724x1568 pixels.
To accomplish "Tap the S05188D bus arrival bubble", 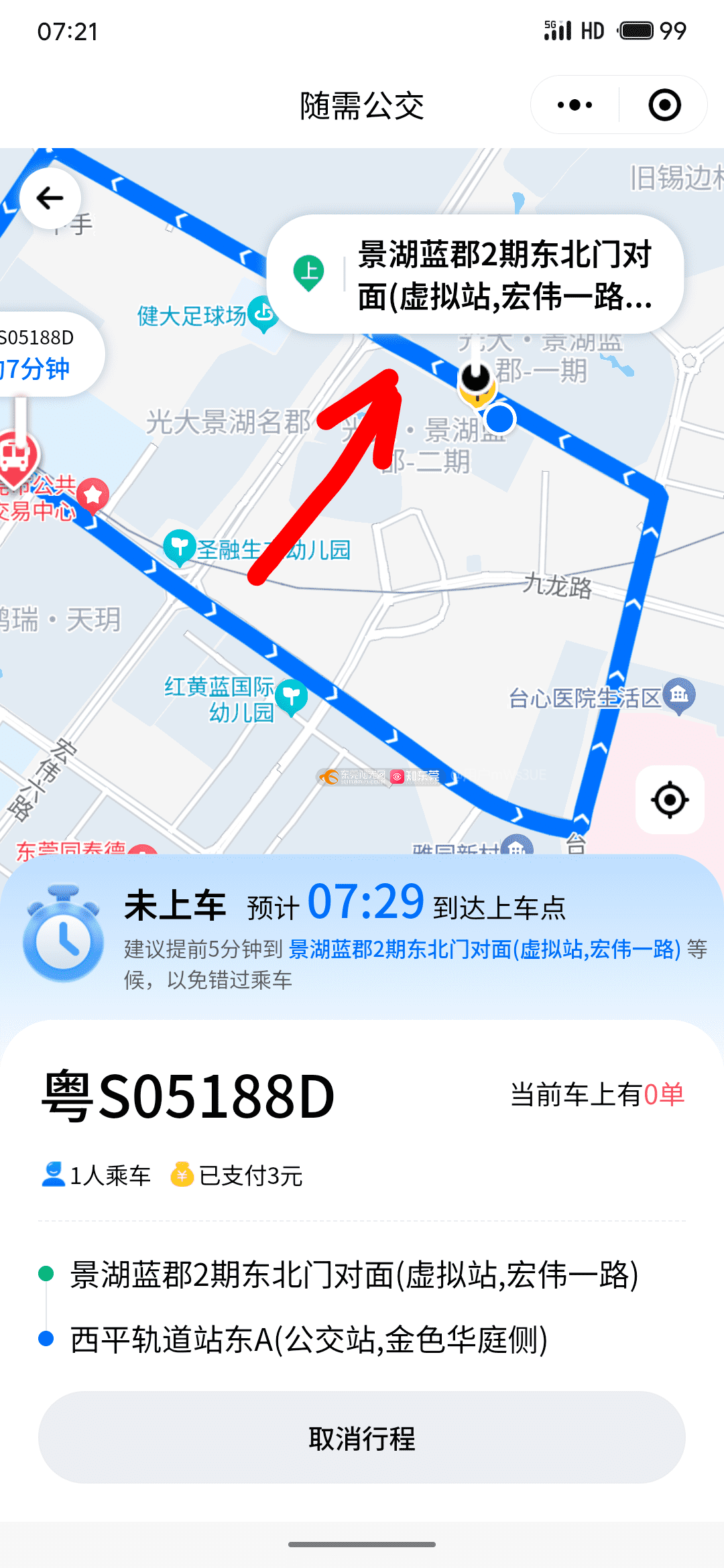I will [x=47, y=354].
